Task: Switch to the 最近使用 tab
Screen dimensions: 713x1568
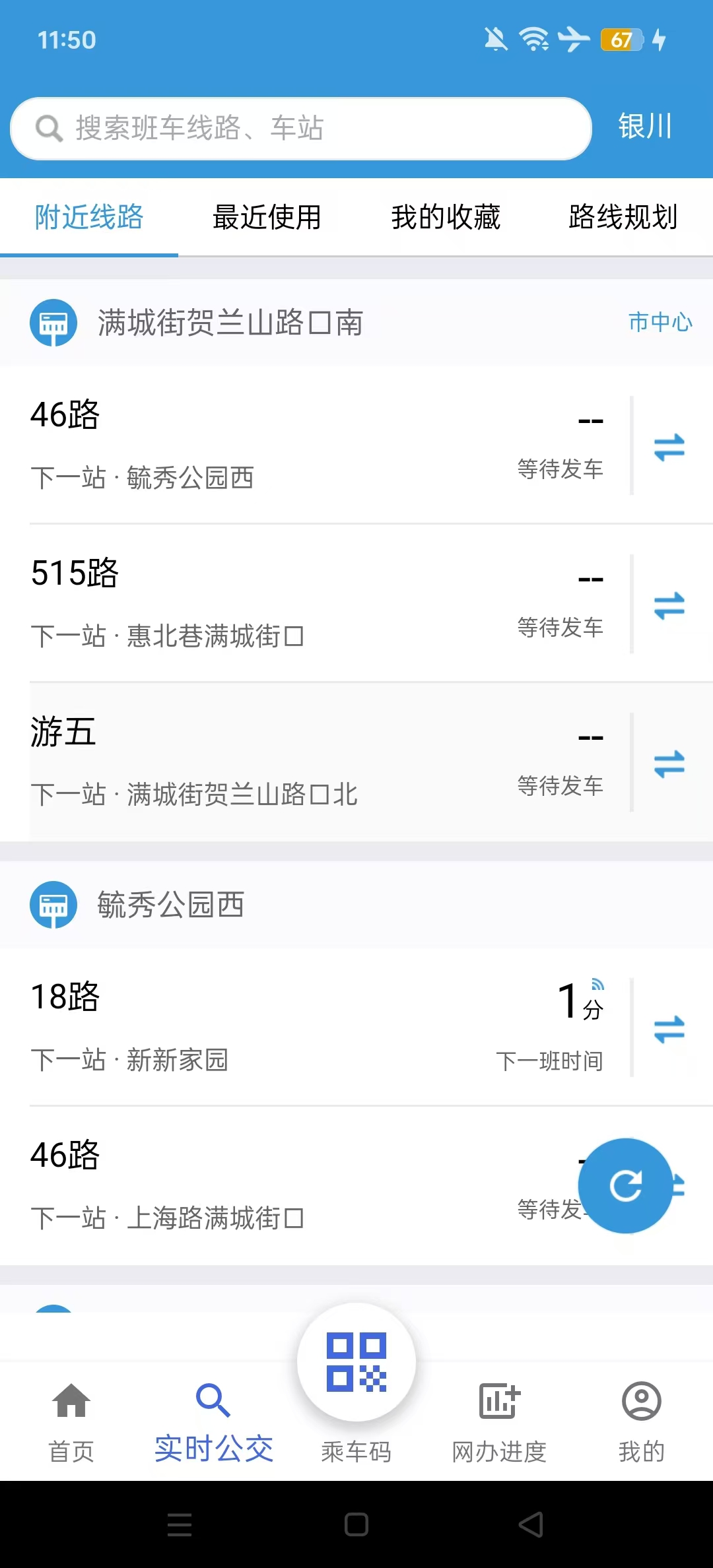Action: (x=267, y=217)
